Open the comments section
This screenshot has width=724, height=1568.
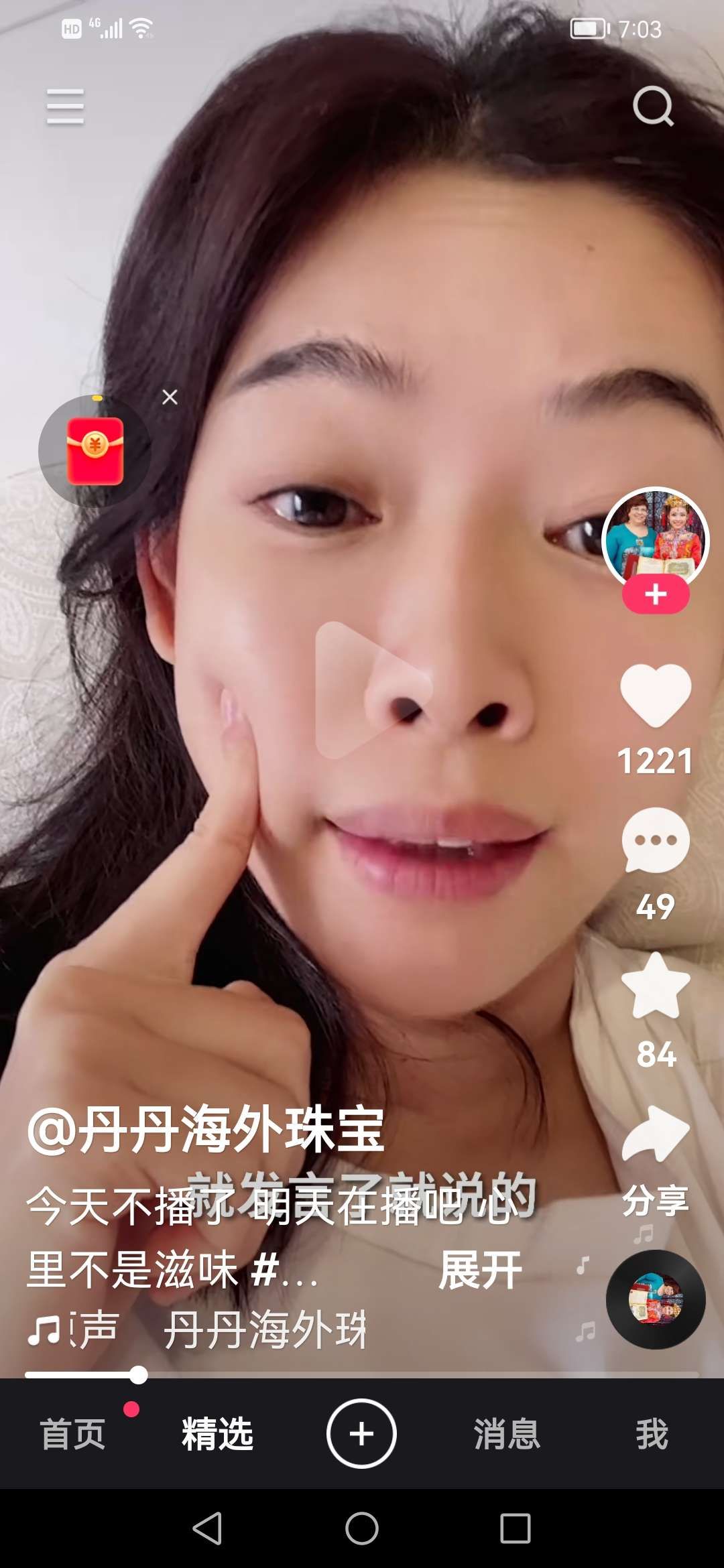[x=656, y=841]
